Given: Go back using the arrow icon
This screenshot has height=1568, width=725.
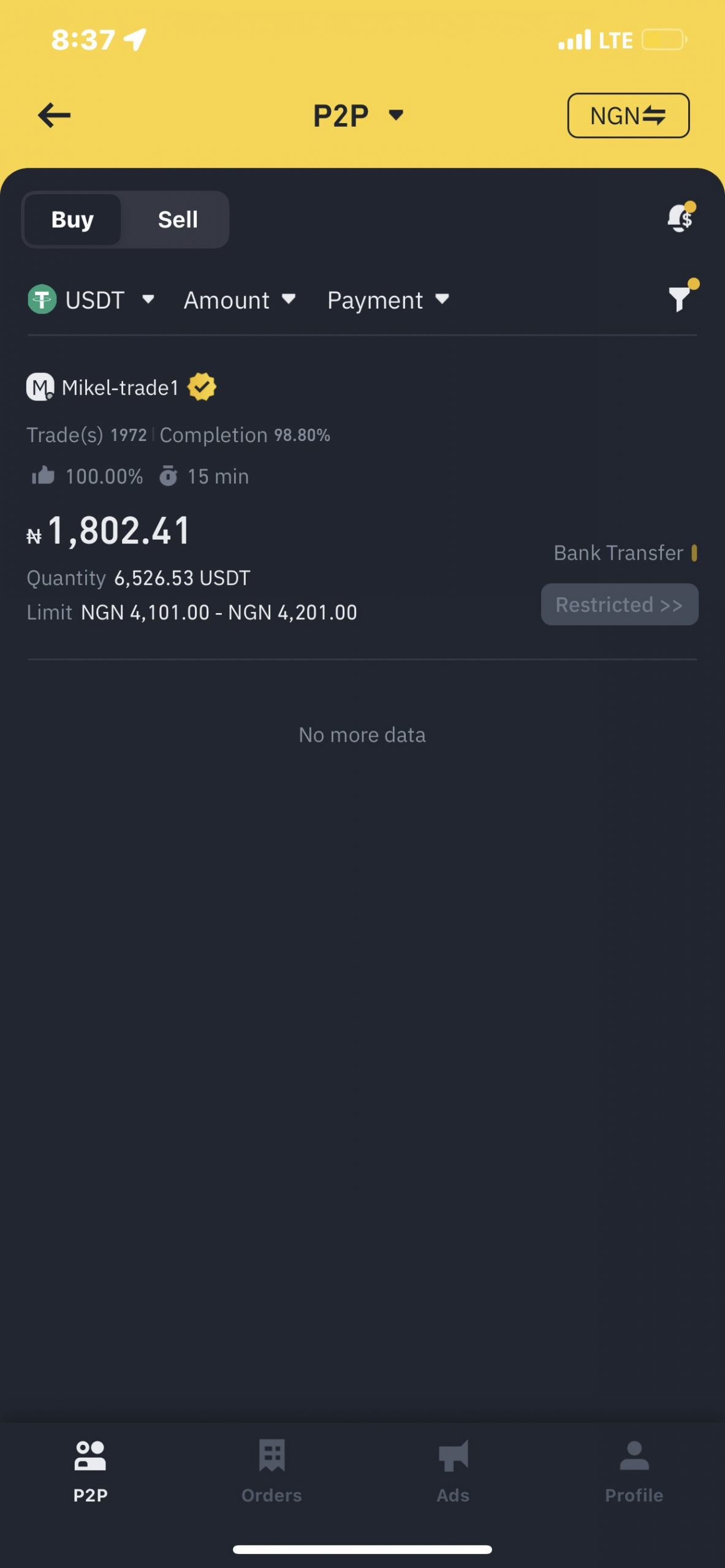Looking at the screenshot, I should 55,115.
